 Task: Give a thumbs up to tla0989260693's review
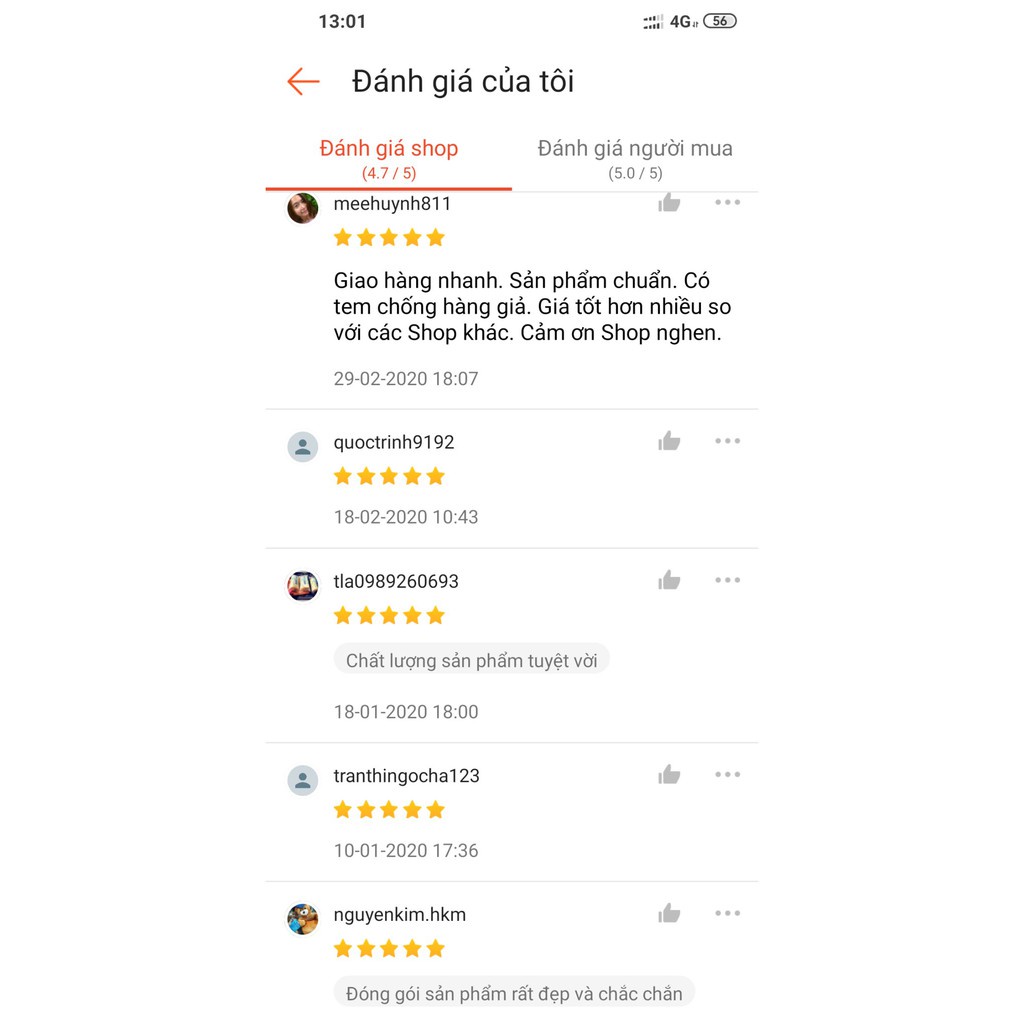tap(669, 580)
